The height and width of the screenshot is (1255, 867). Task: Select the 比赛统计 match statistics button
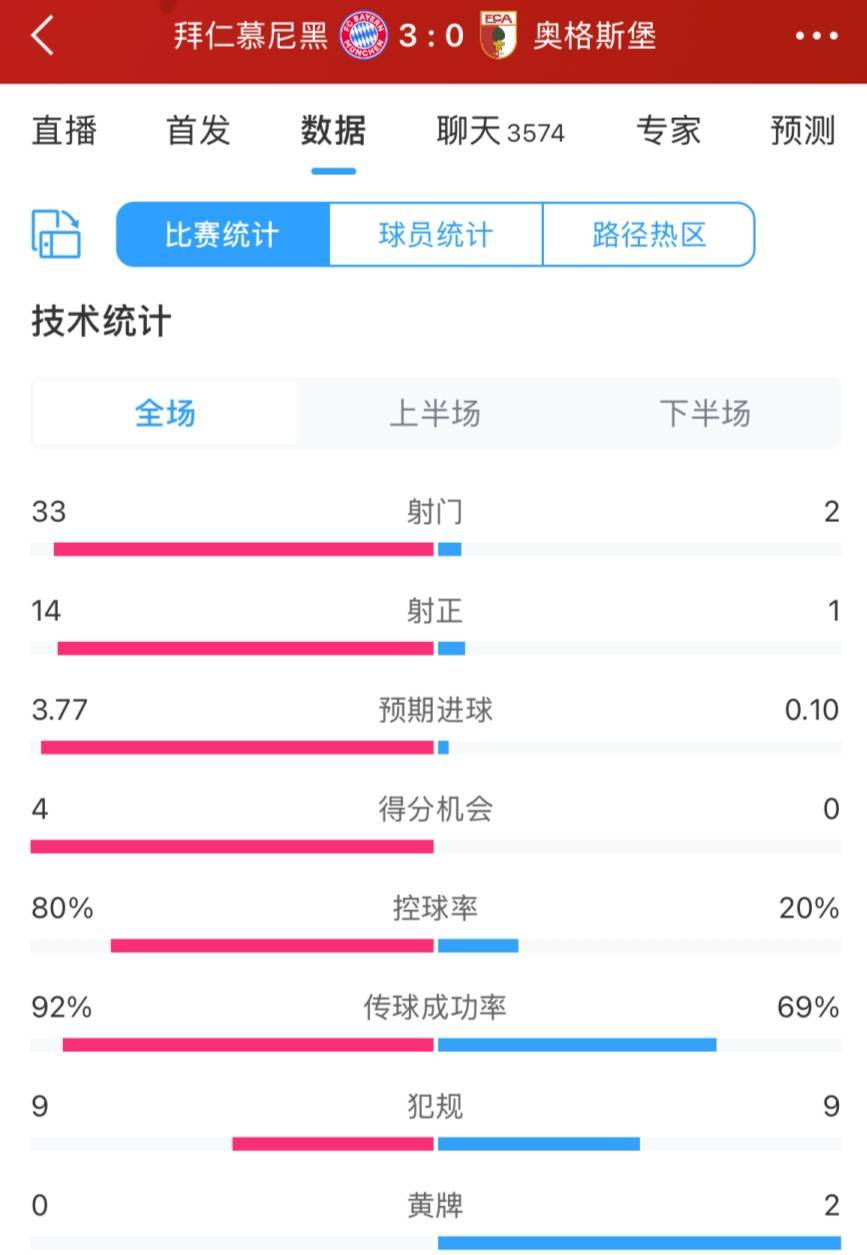(222, 234)
